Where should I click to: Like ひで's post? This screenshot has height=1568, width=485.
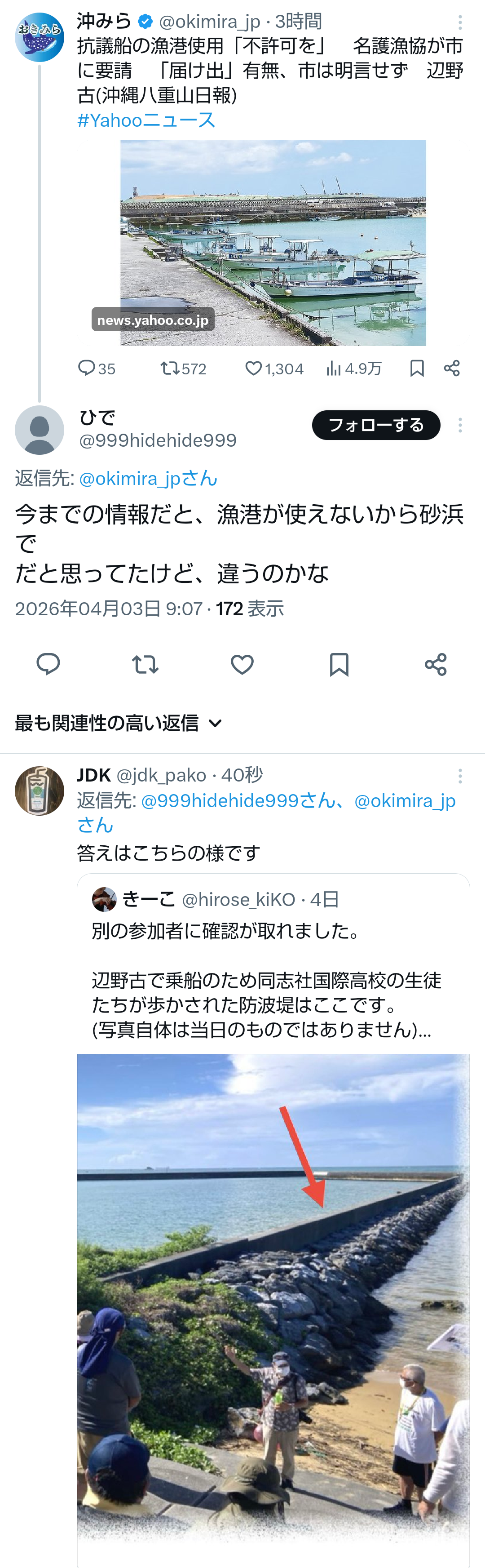pos(242,664)
